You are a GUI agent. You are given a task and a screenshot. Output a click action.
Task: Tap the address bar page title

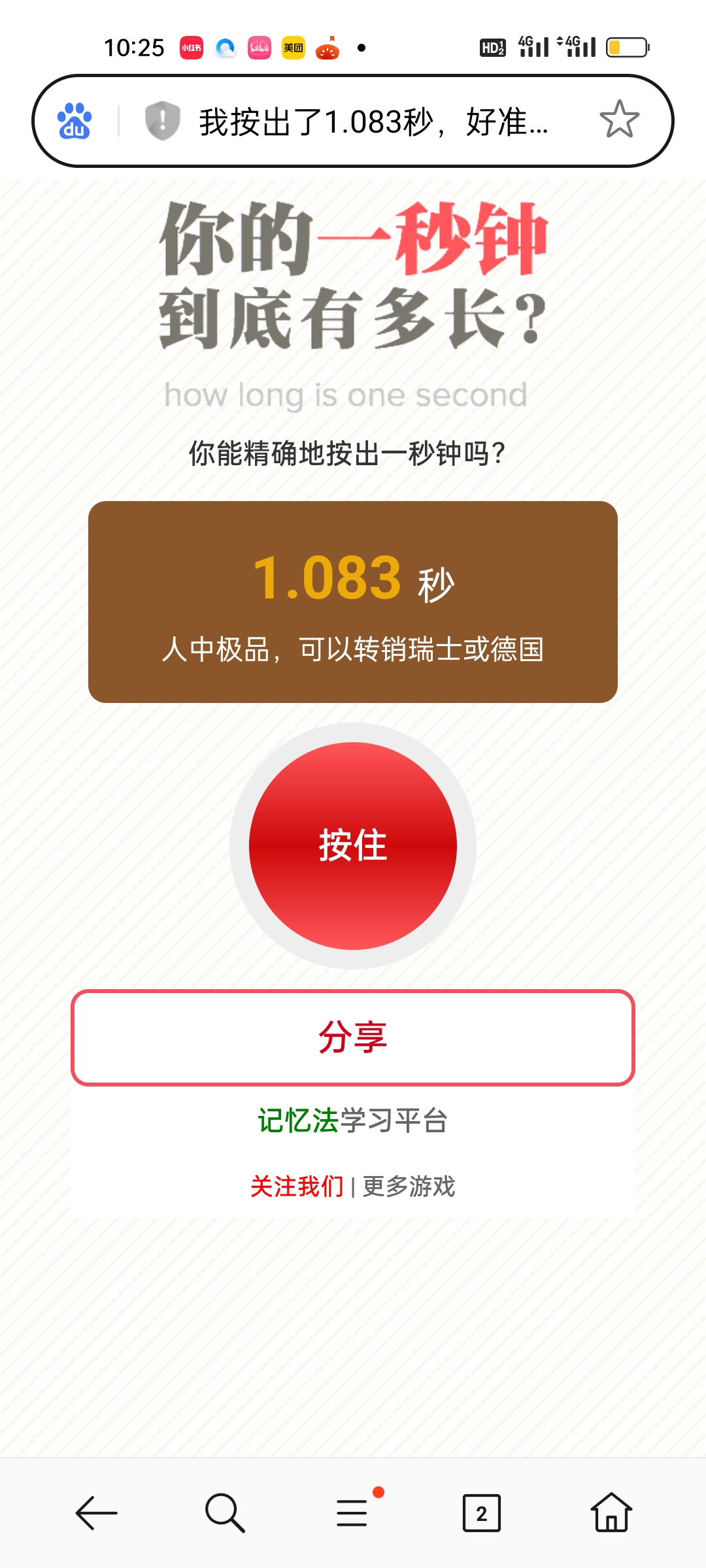(x=373, y=122)
